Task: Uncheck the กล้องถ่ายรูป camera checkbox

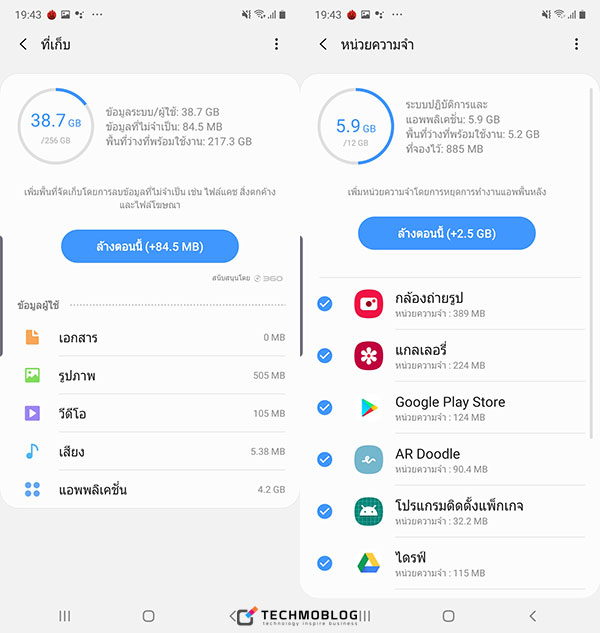Action: (x=324, y=303)
